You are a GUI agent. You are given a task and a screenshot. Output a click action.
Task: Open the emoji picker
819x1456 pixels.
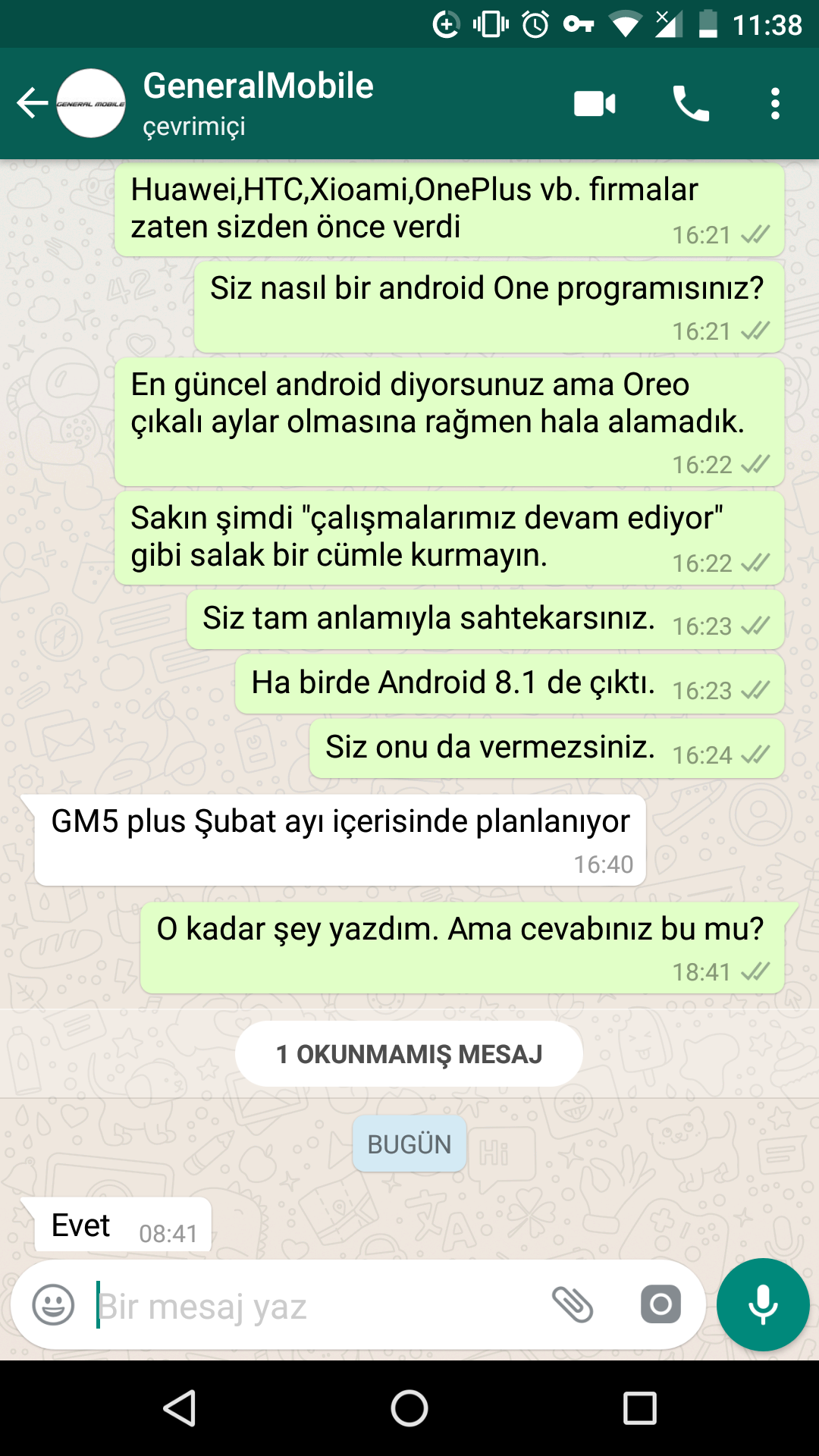coord(53,1305)
